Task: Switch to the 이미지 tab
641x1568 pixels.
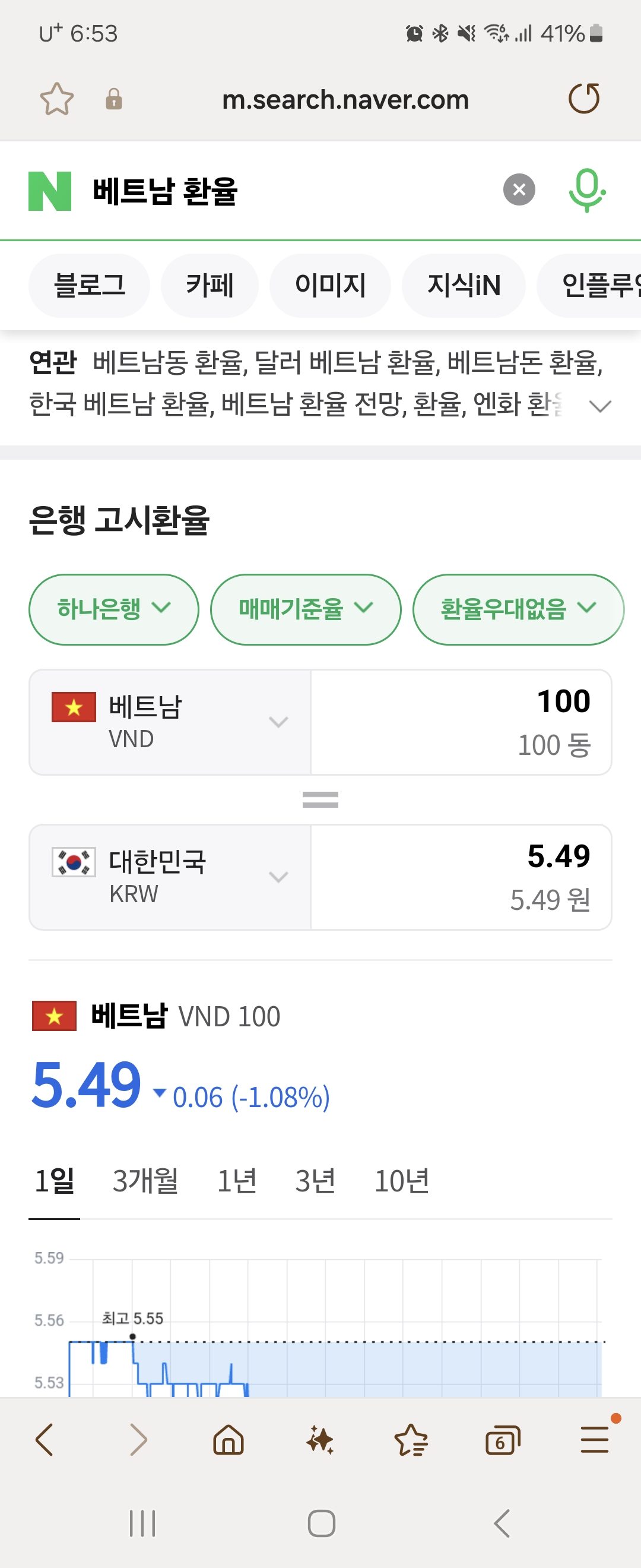Action: (x=329, y=286)
